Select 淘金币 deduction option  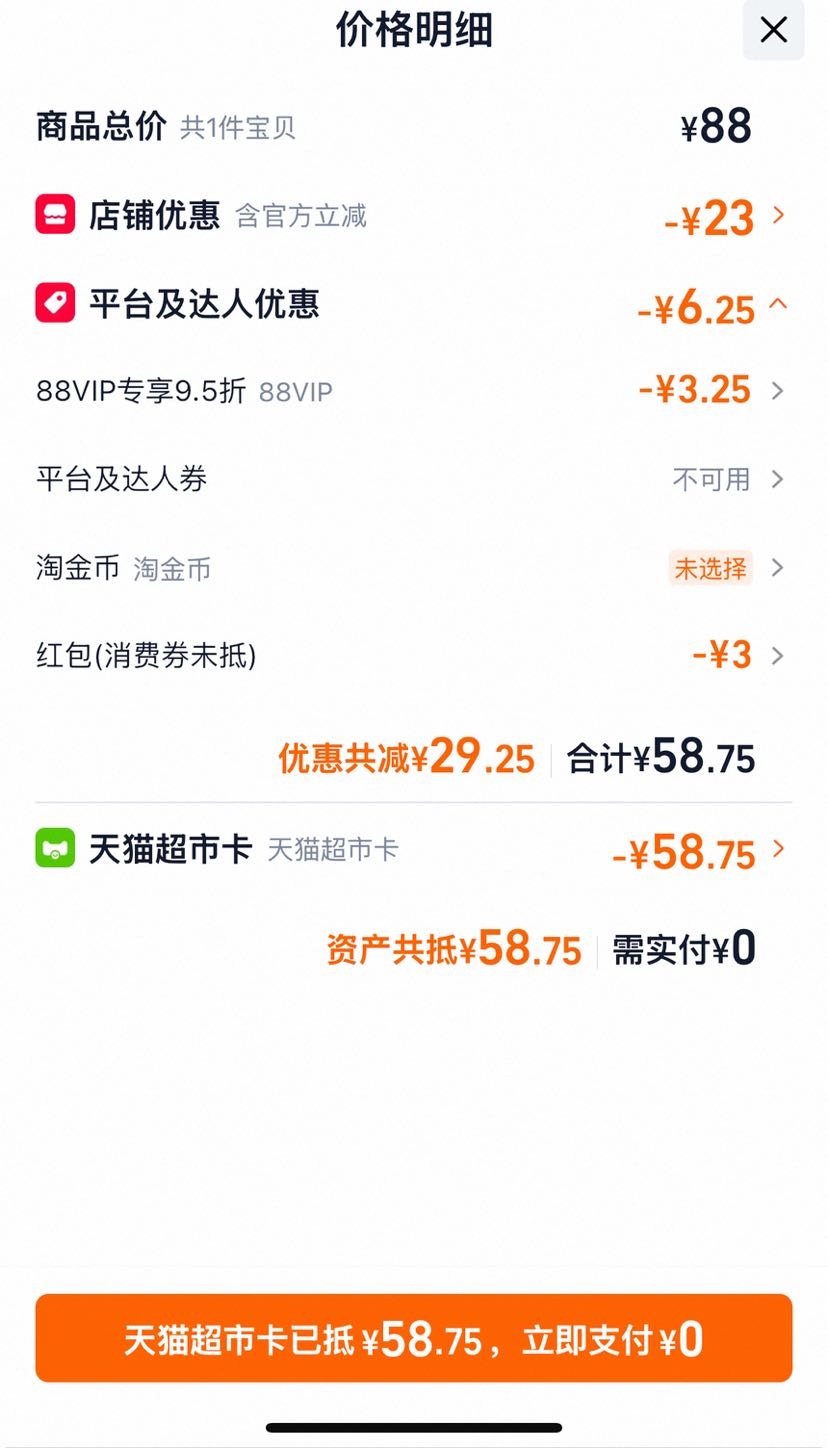tap(414, 568)
